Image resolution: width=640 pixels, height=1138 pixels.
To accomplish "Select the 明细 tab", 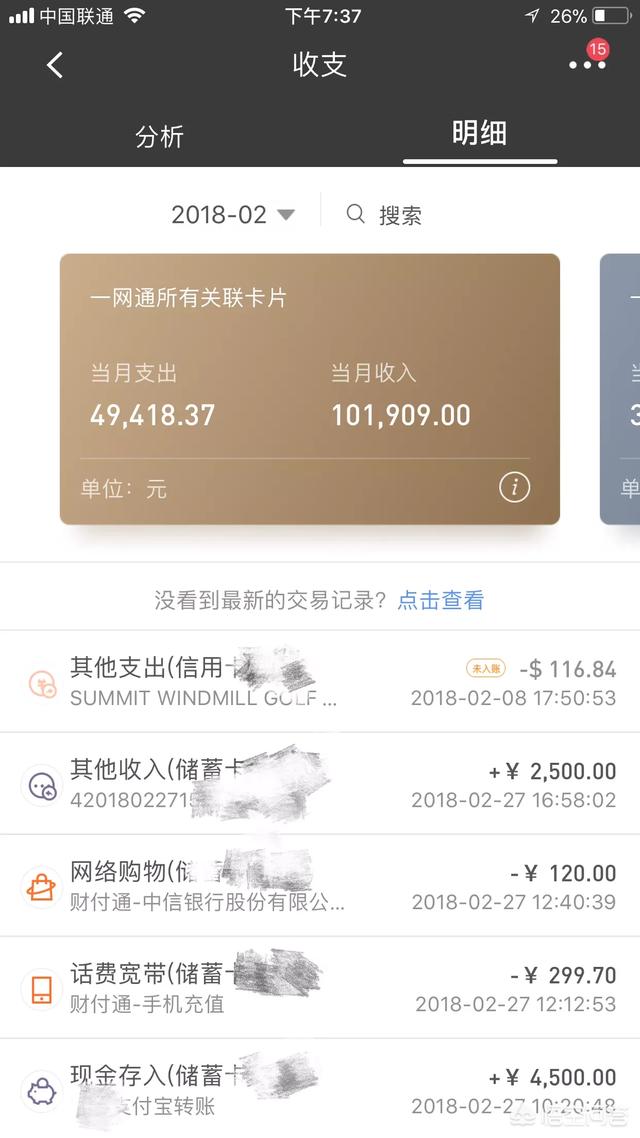I will pyautogui.click(x=479, y=134).
